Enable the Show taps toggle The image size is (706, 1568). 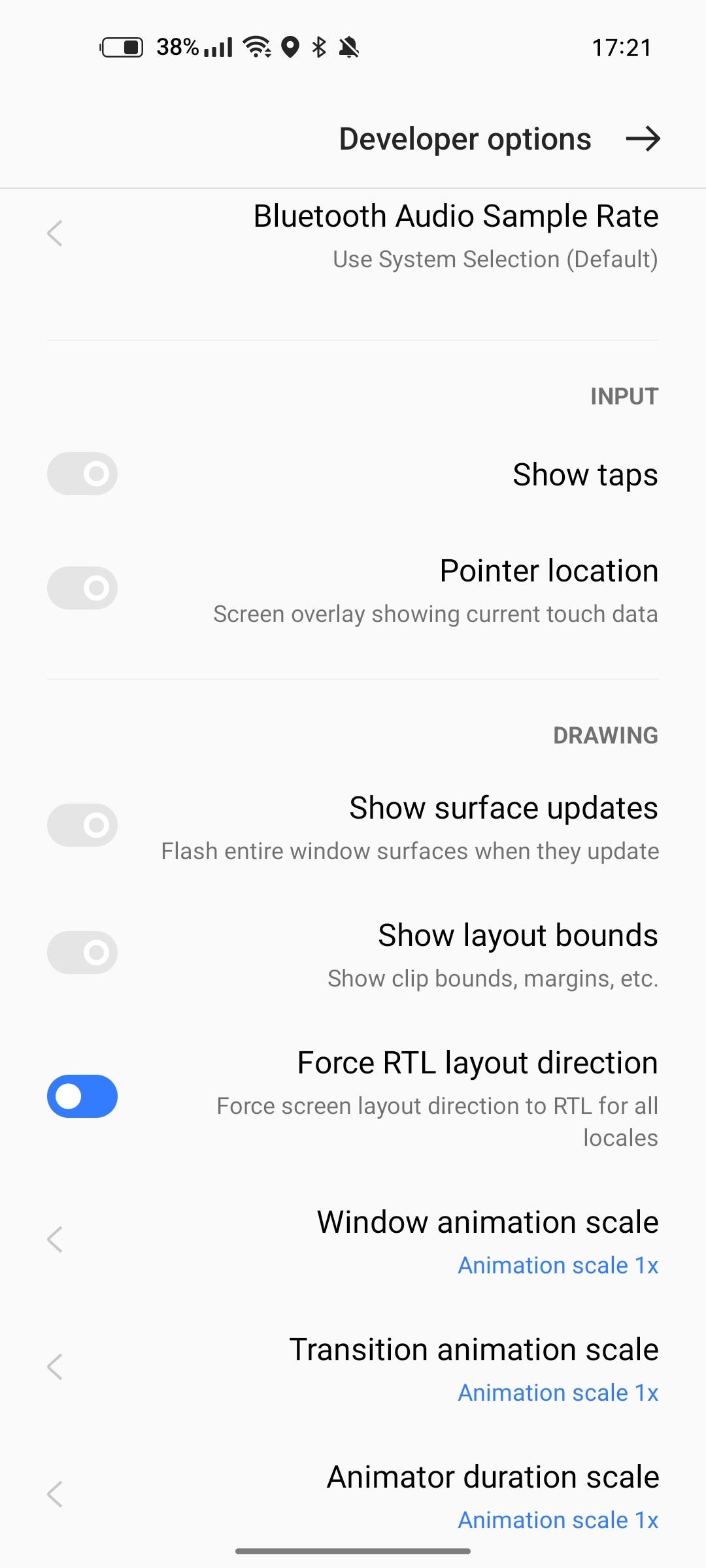click(x=82, y=474)
